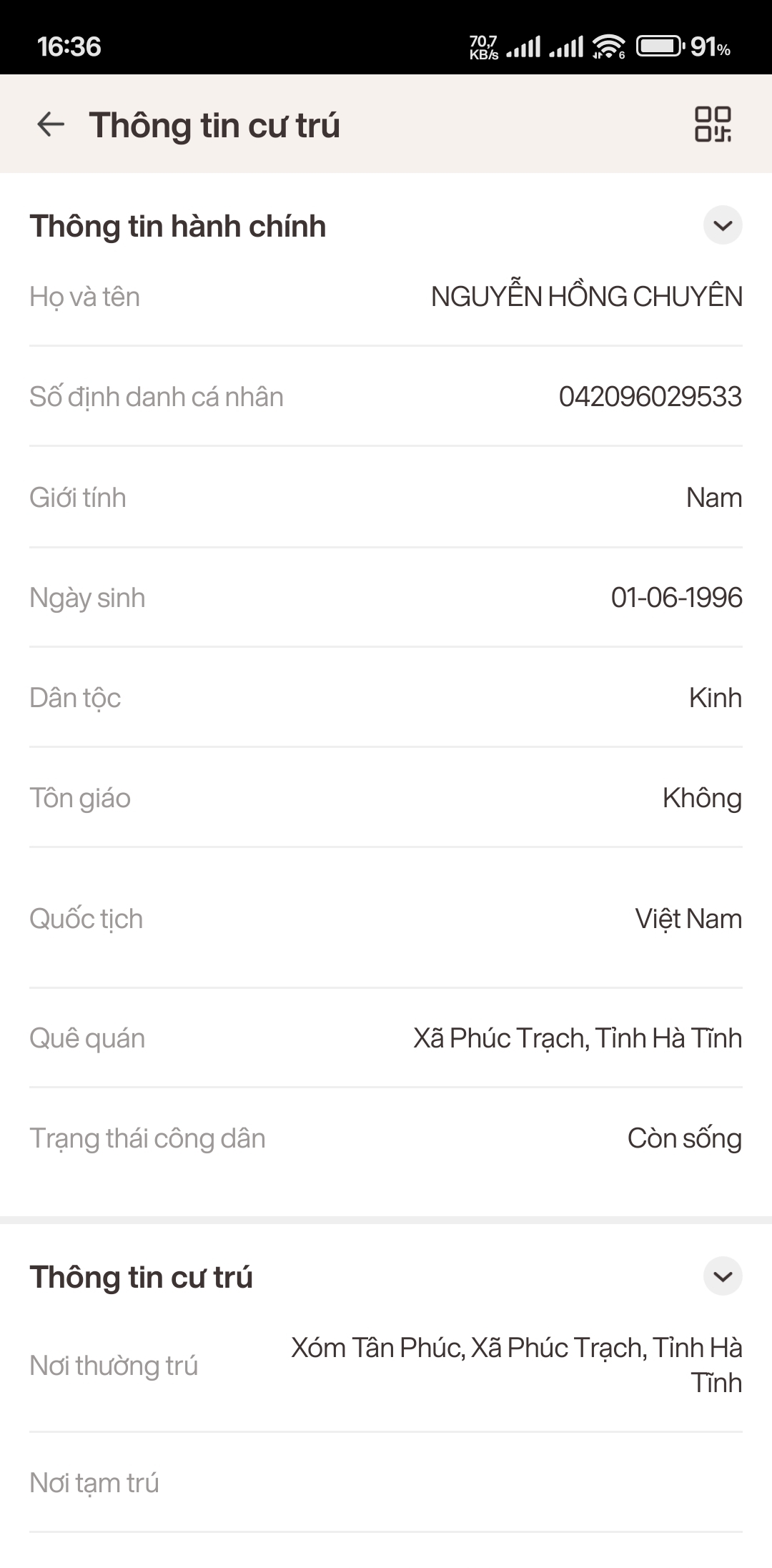The width and height of the screenshot is (772, 1568).
Task: Collapse the Thông tin cư trú section
Action: 723,1276
